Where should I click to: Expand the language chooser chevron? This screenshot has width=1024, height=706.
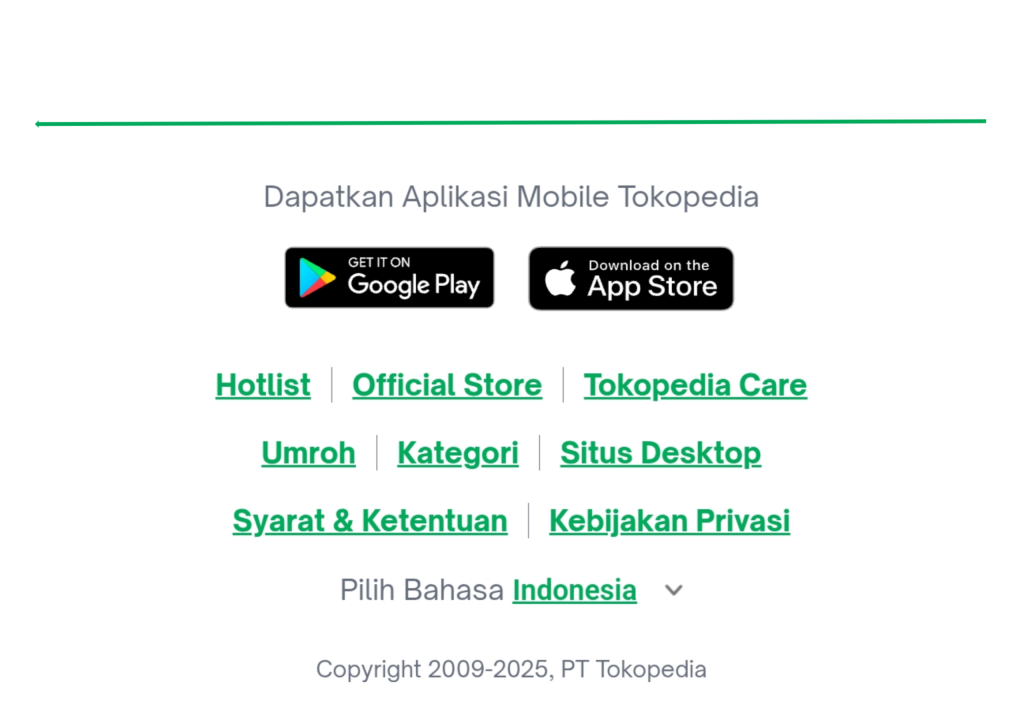pyautogui.click(x=674, y=590)
